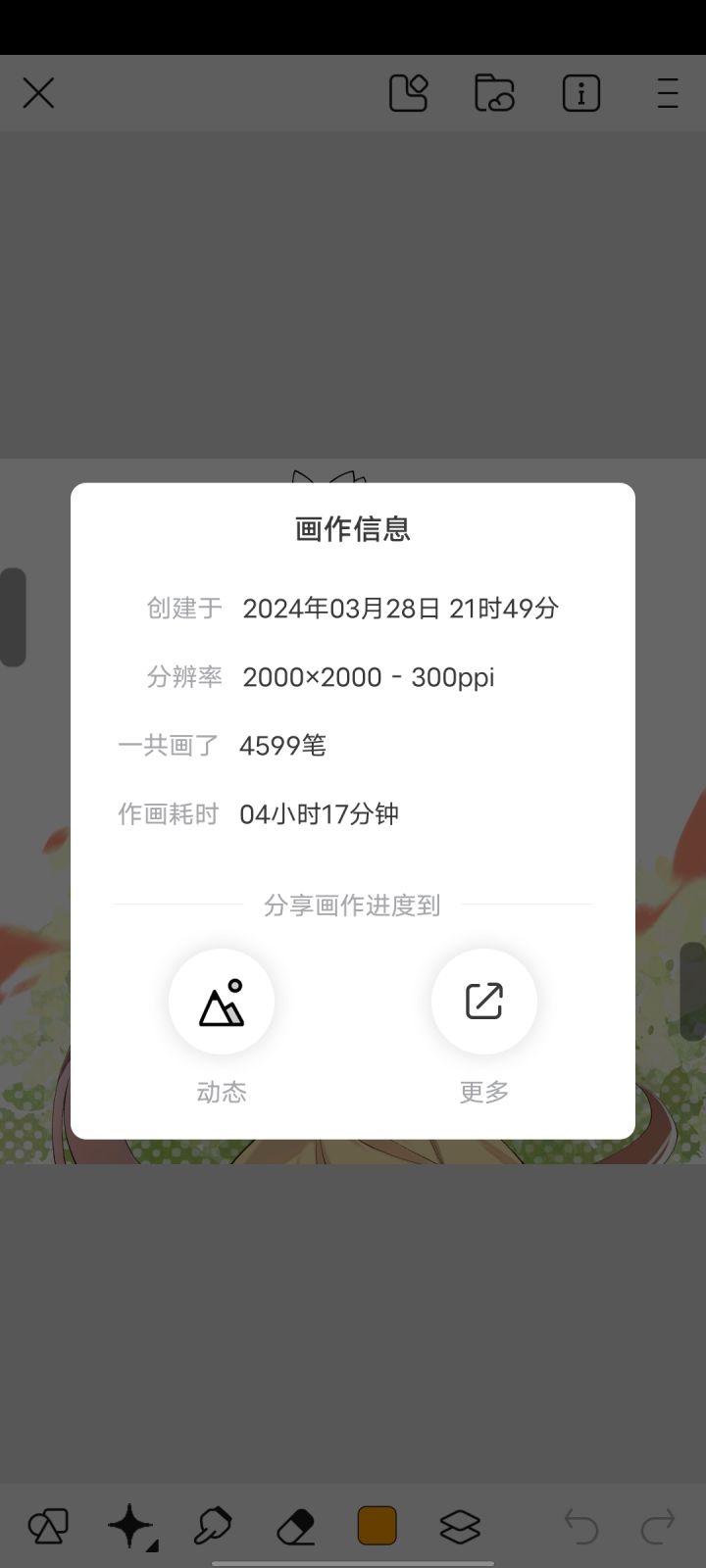Open 更多 share options

(484, 1002)
